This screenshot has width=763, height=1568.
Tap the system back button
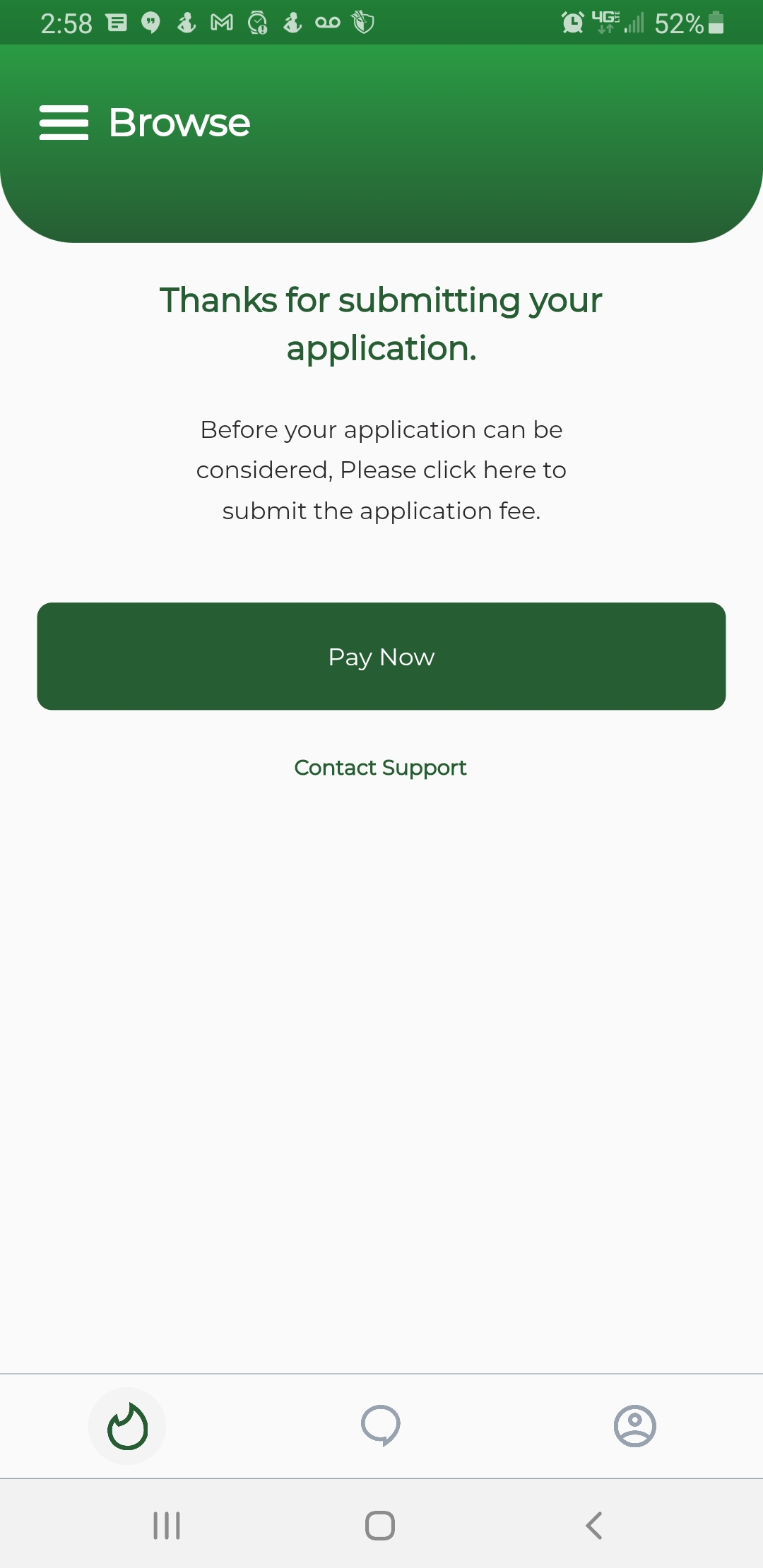593,1526
